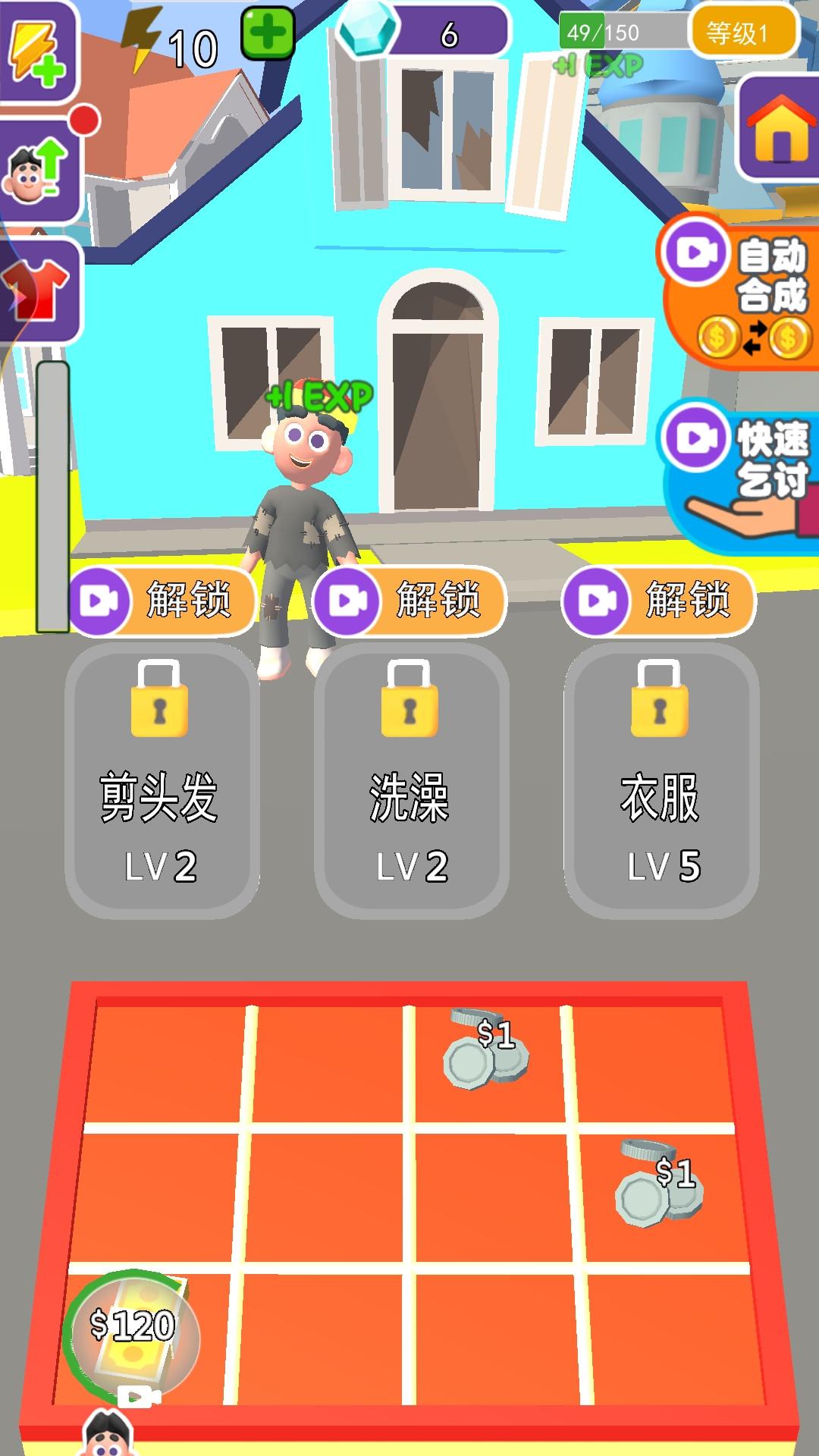Open the locked 剪头发 LV2 card

coord(162,781)
